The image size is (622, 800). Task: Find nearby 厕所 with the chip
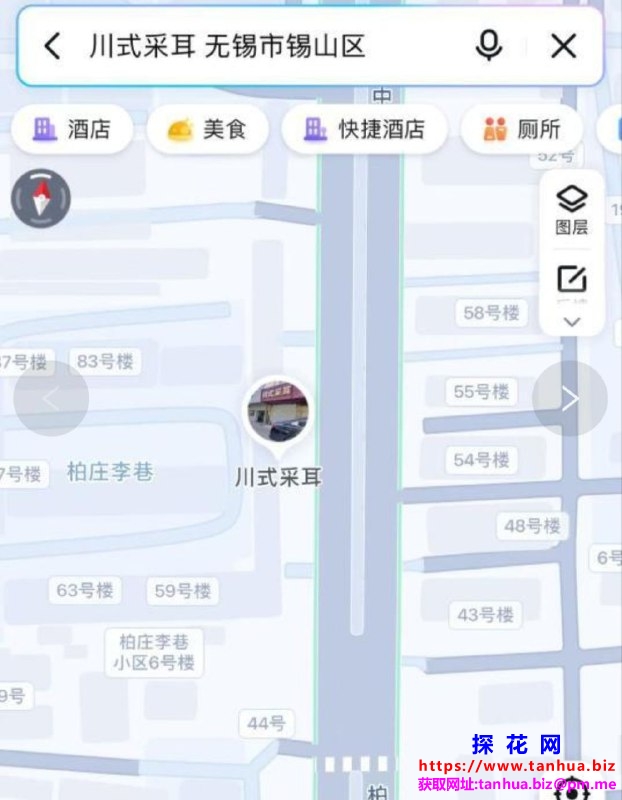[522, 129]
